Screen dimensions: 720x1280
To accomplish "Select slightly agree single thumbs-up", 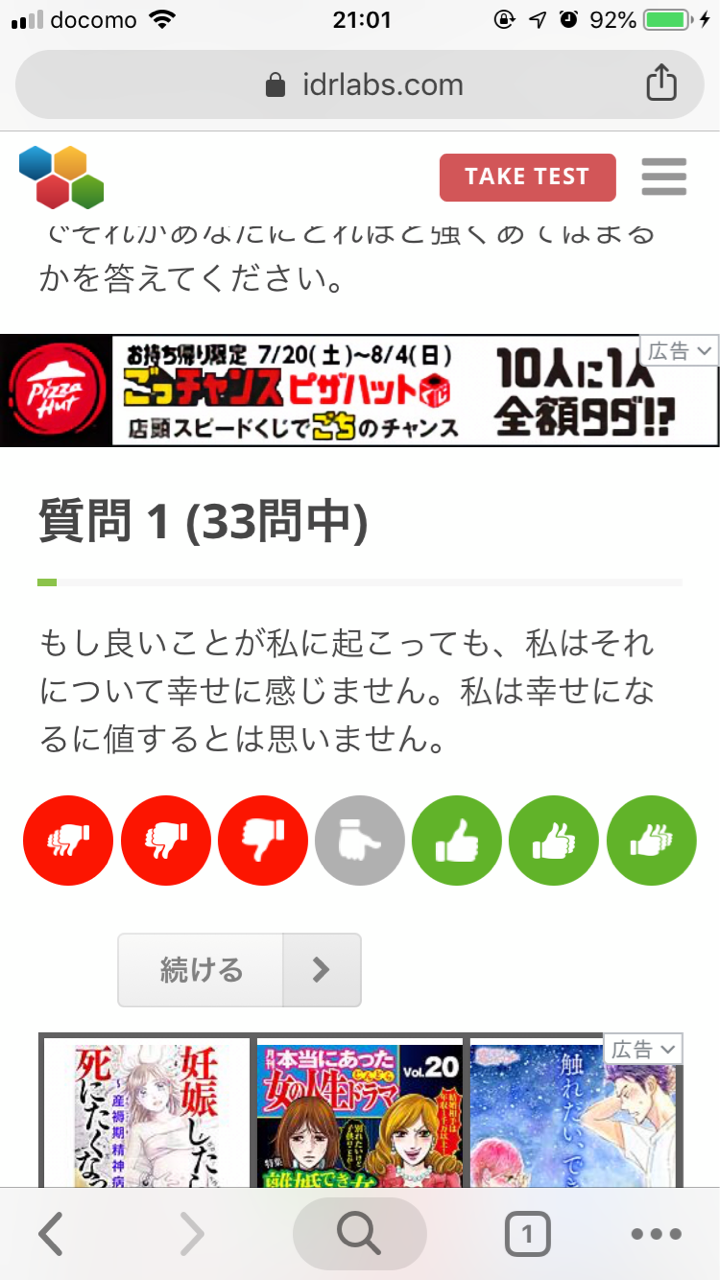I will click(456, 841).
